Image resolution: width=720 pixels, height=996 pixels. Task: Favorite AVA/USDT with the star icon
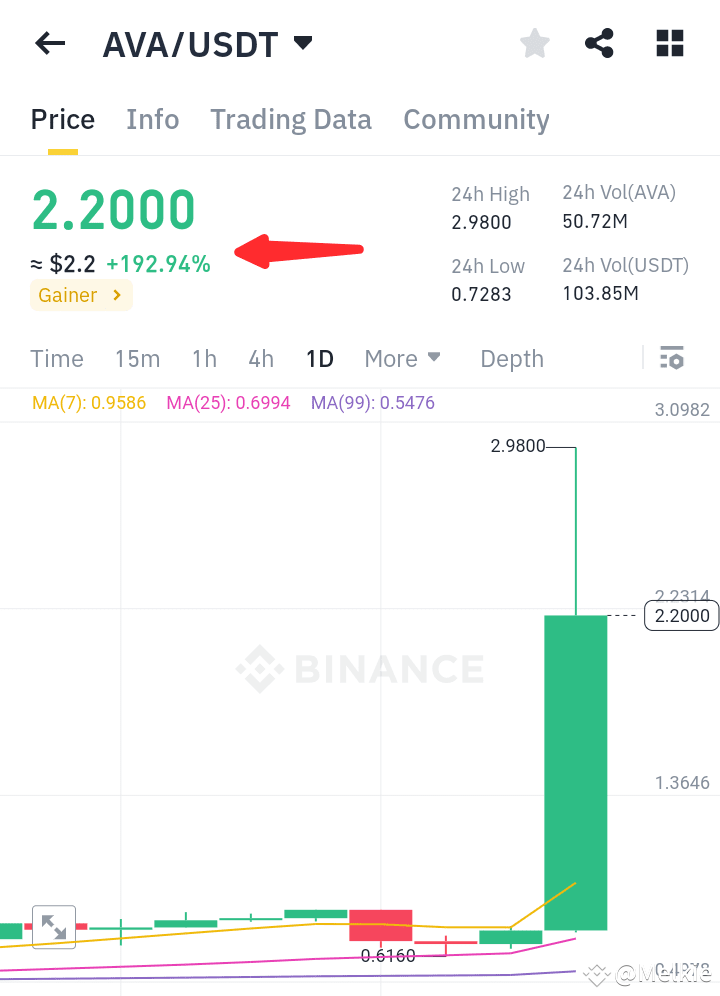[534, 42]
